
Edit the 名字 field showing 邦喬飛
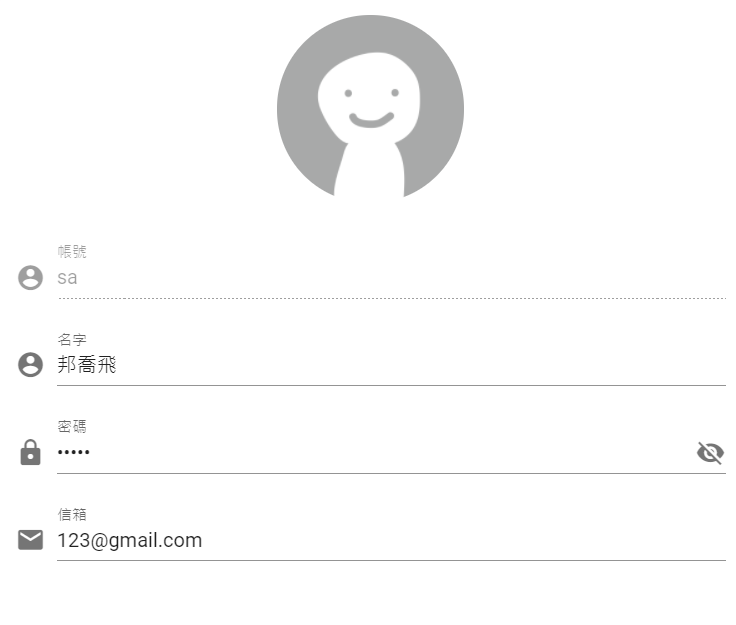tap(390, 365)
